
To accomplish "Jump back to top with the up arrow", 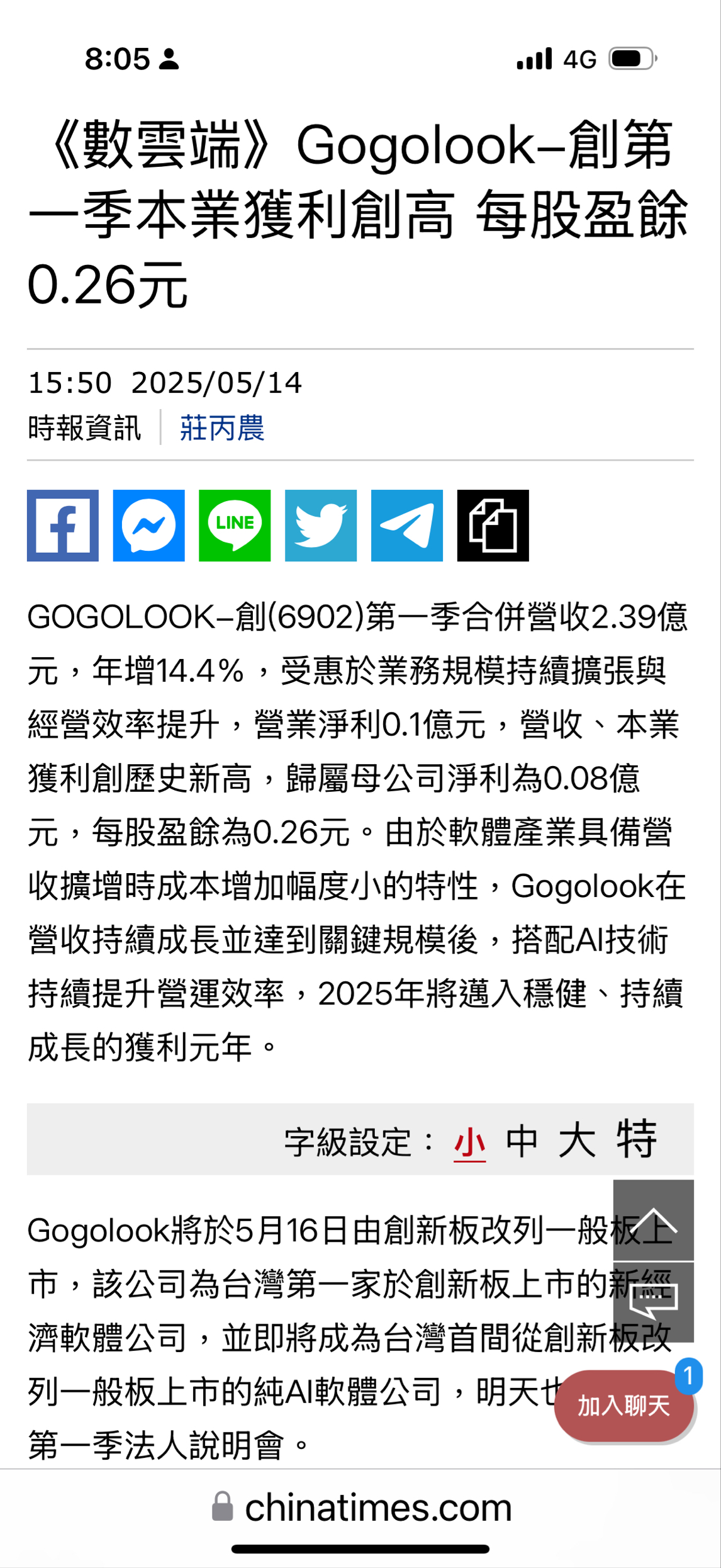I will tap(654, 1220).
